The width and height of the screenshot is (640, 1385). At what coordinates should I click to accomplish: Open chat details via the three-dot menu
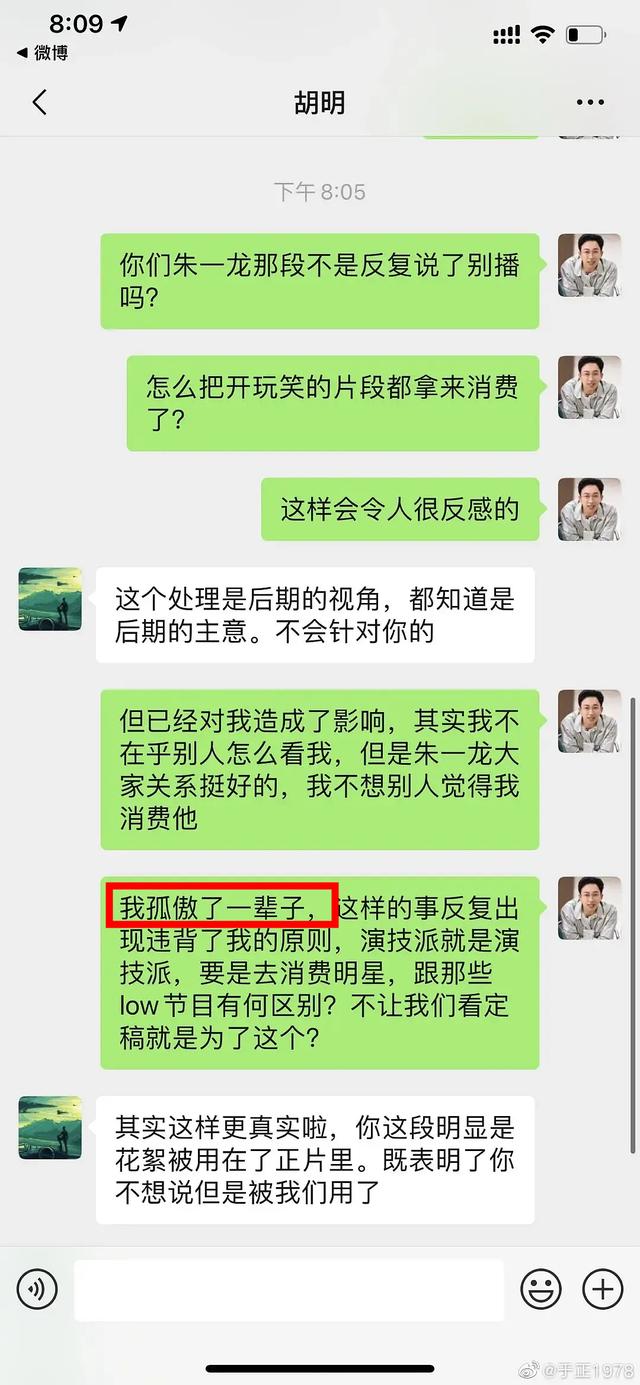(590, 102)
